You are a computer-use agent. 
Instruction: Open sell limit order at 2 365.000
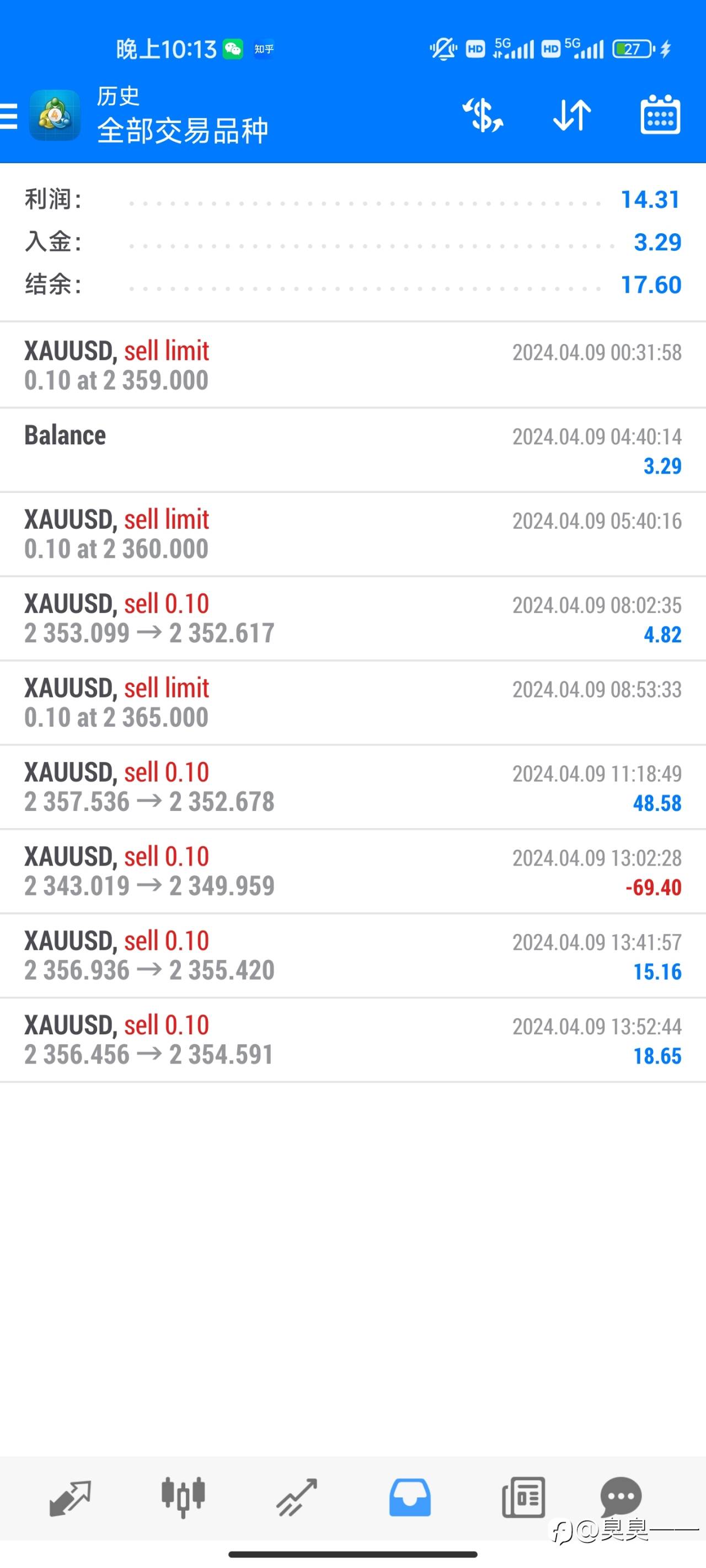[x=352, y=703]
